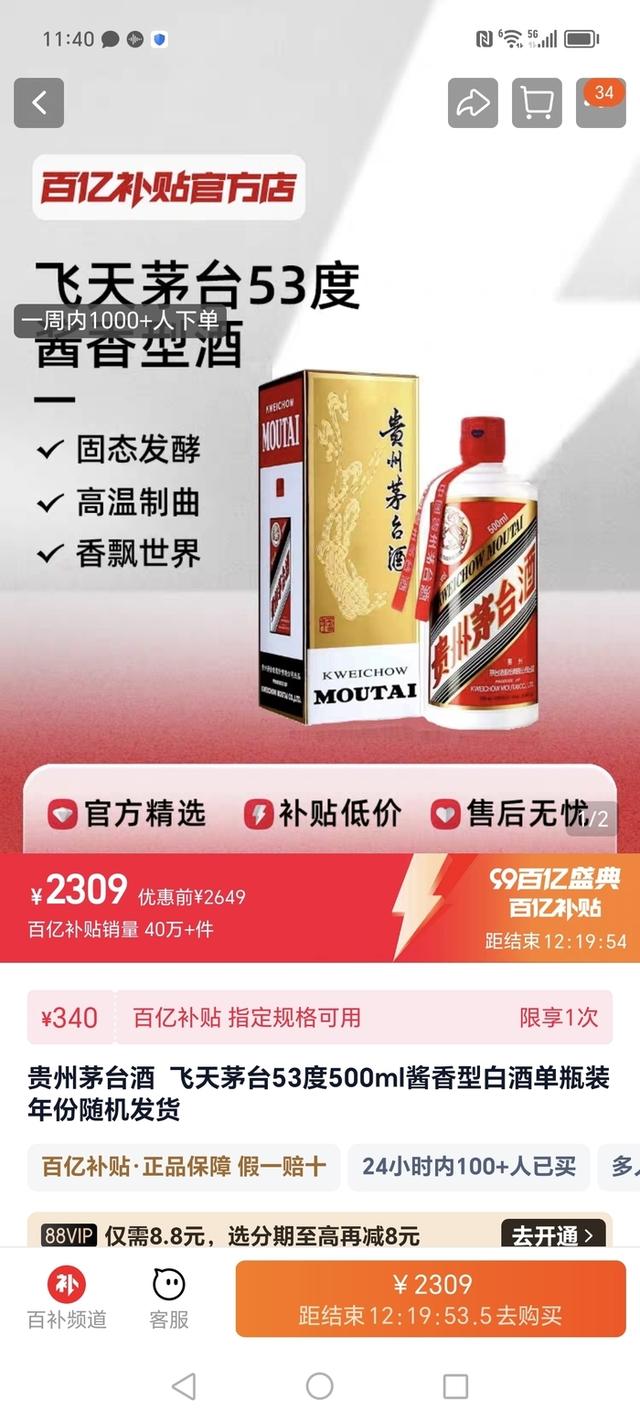
Task: Share this Moutai product
Action: 472,103
